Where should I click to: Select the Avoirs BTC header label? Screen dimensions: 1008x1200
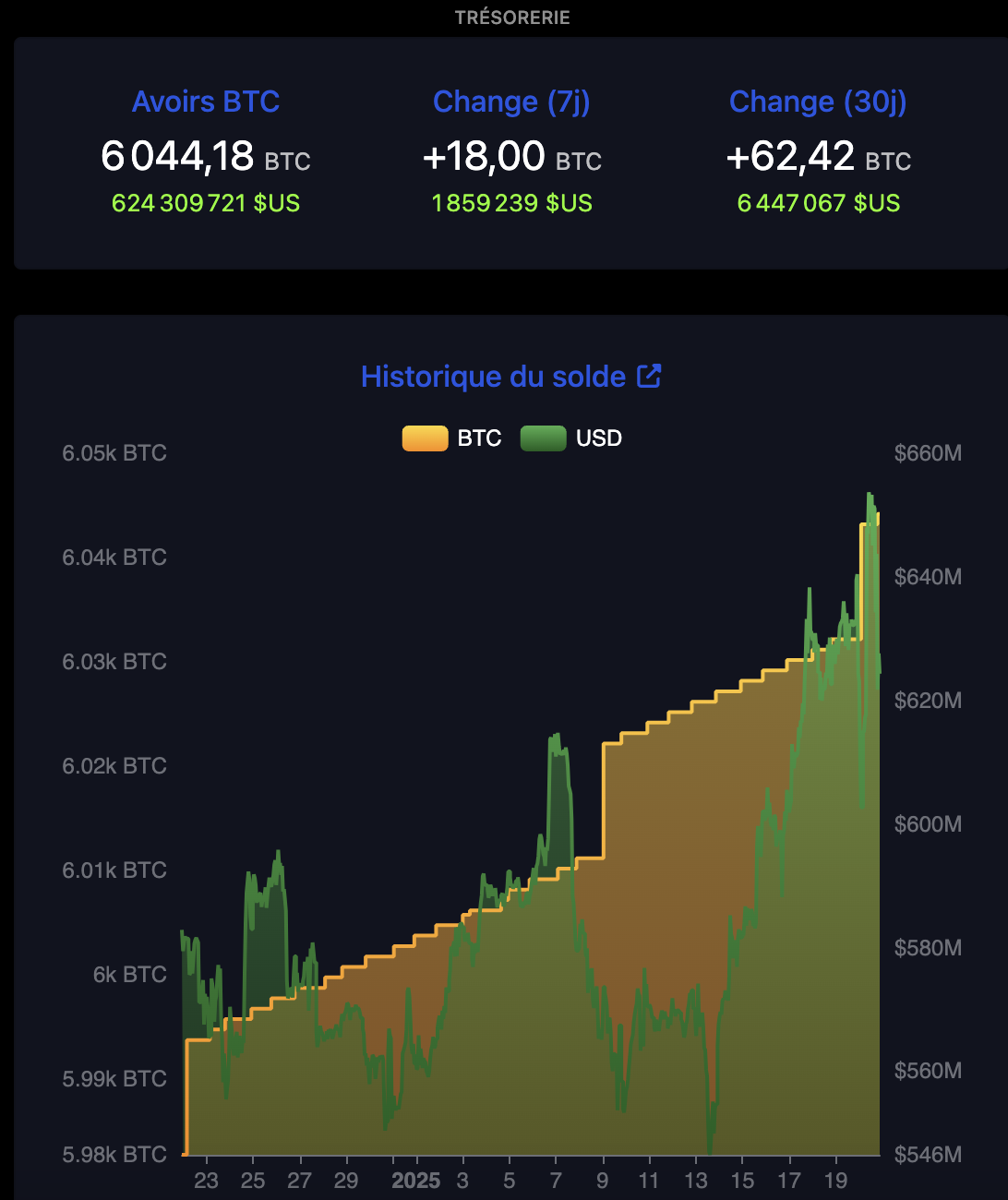[x=206, y=102]
